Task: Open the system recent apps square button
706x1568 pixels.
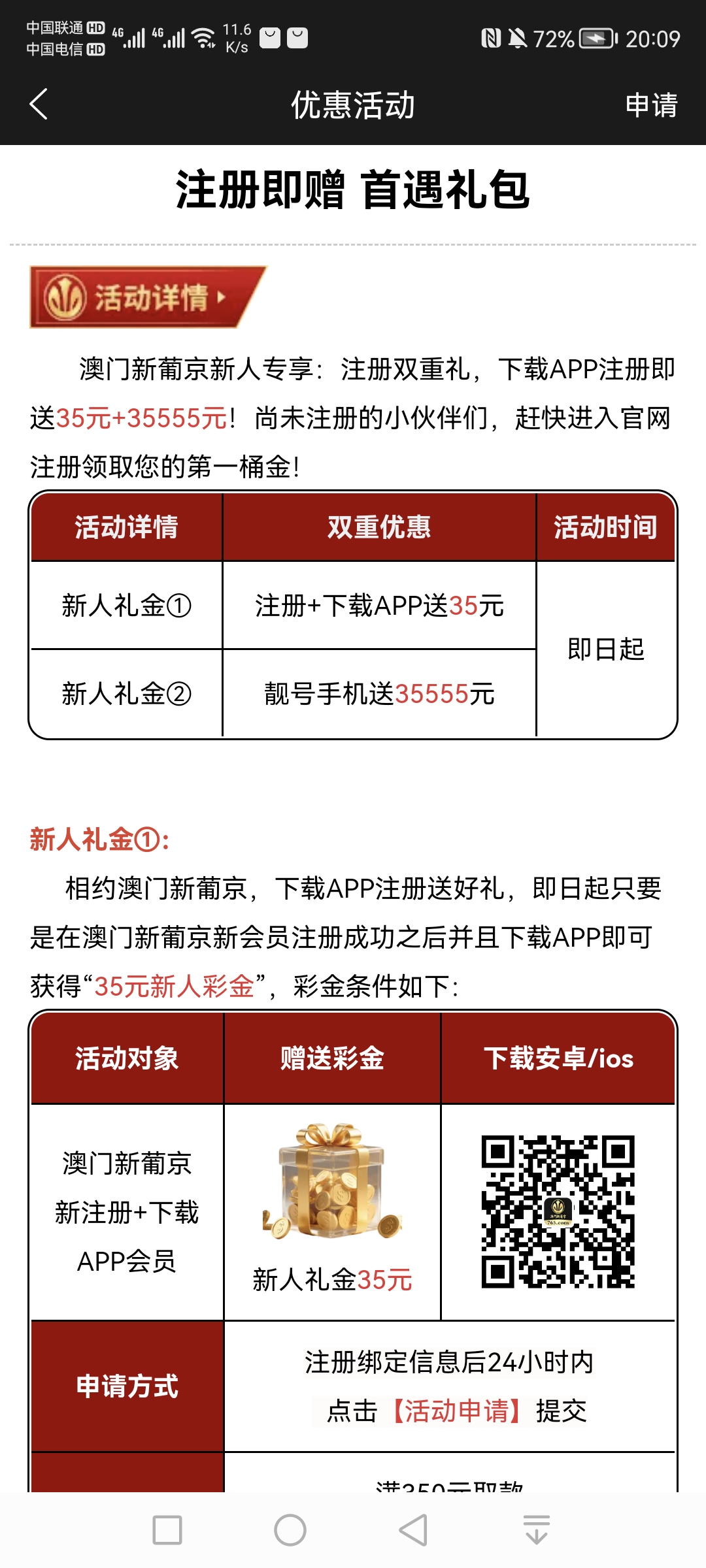Action: 167,1530
